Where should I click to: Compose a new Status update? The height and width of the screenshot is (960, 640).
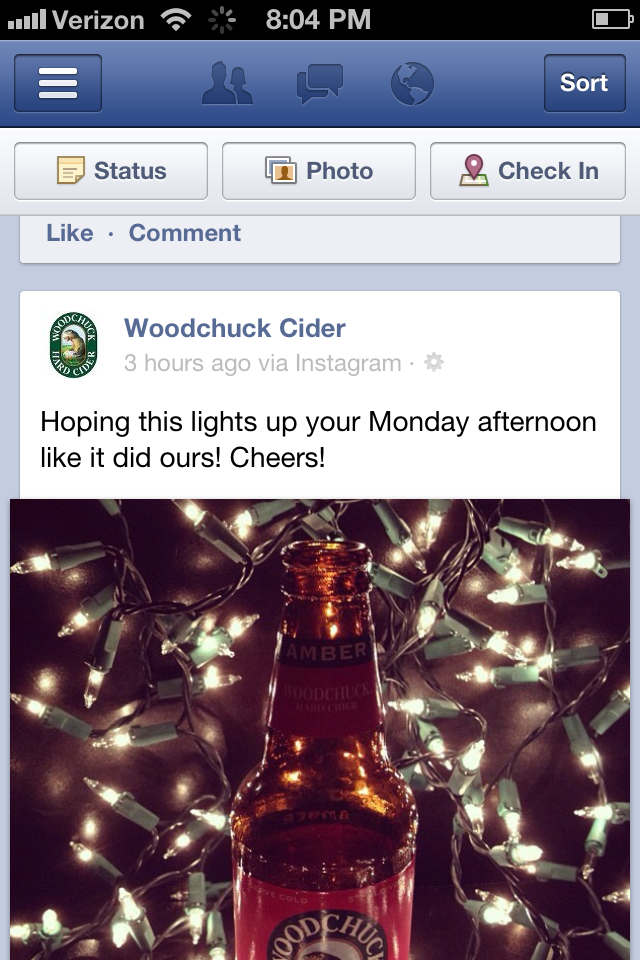click(x=111, y=171)
